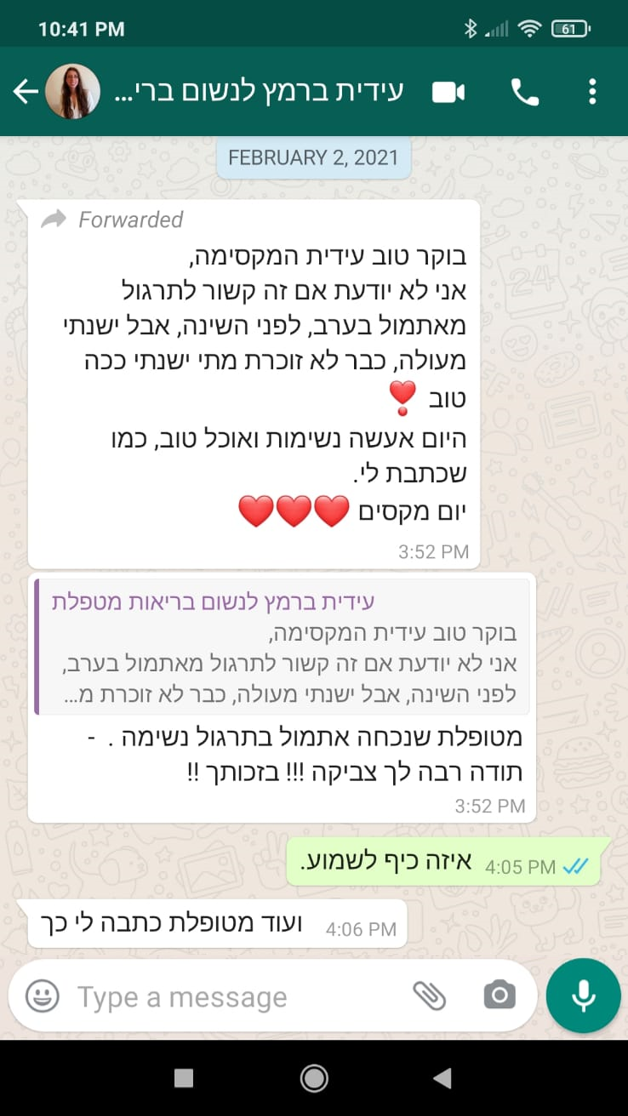Screen dimensions: 628x1116
Task: Tap the microphone voice message button
Action: tap(583, 995)
